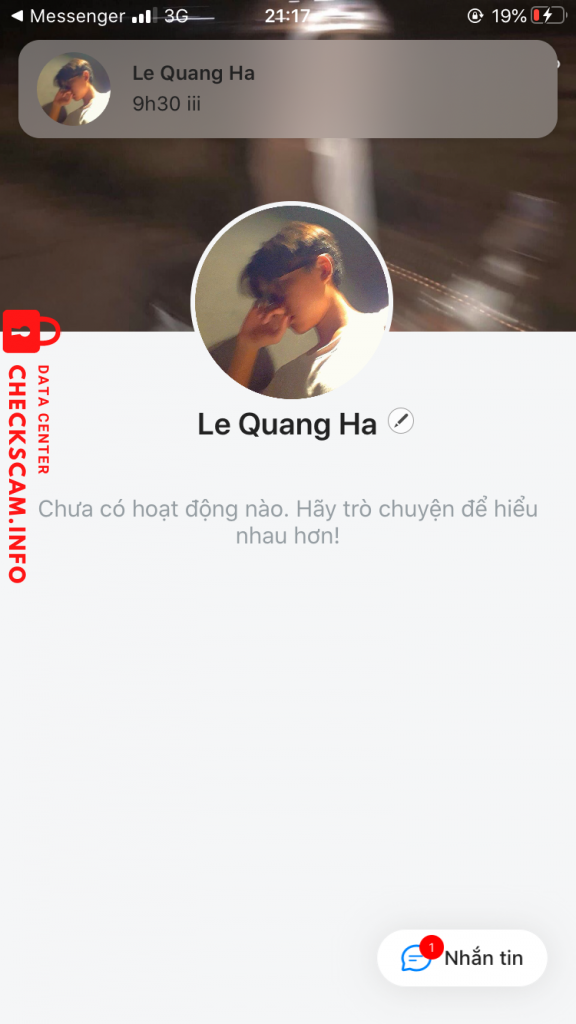Open the Nhắn tin message button

[x=462, y=957]
